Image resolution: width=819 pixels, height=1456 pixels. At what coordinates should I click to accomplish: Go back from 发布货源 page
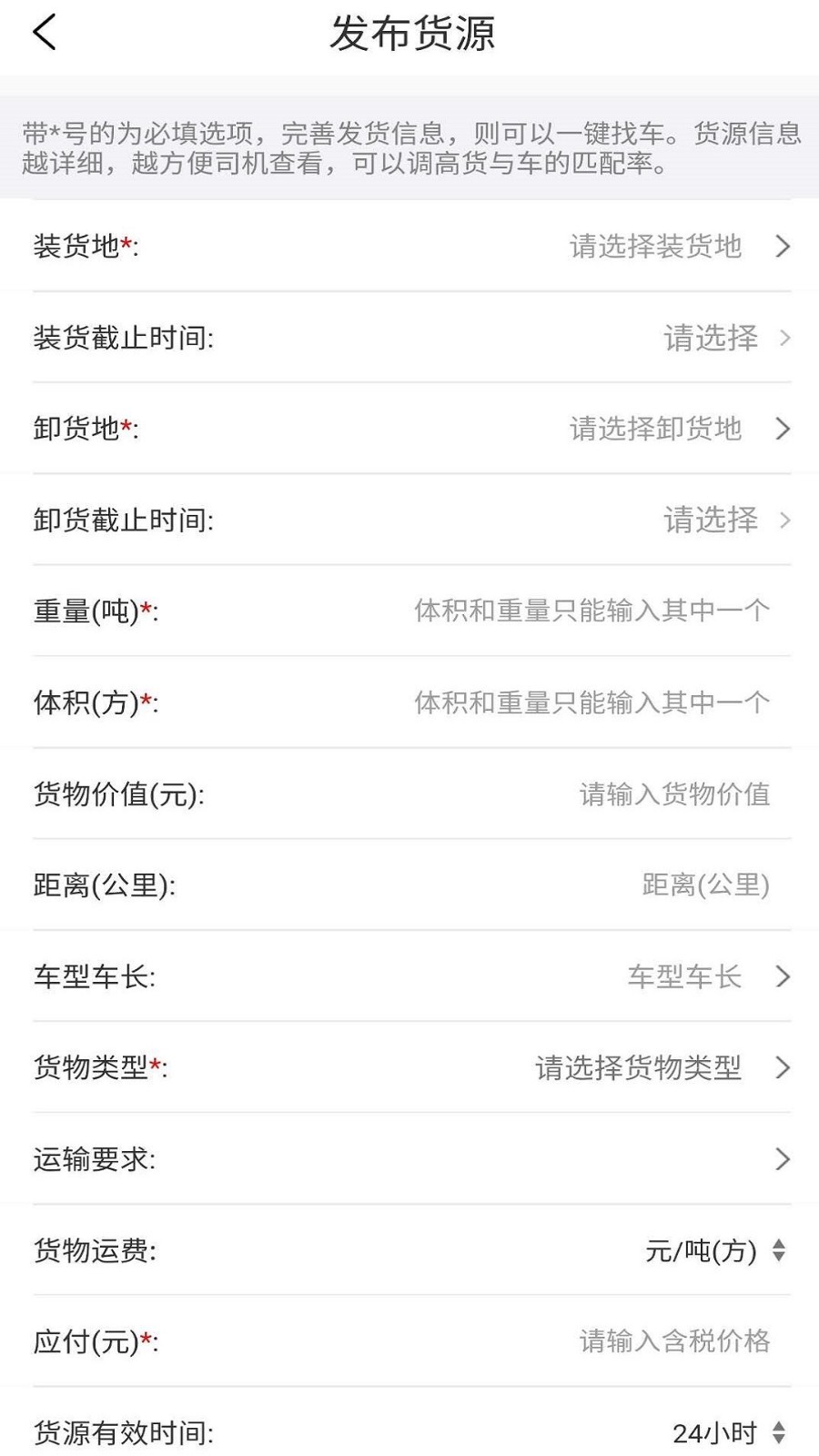pos(45,33)
